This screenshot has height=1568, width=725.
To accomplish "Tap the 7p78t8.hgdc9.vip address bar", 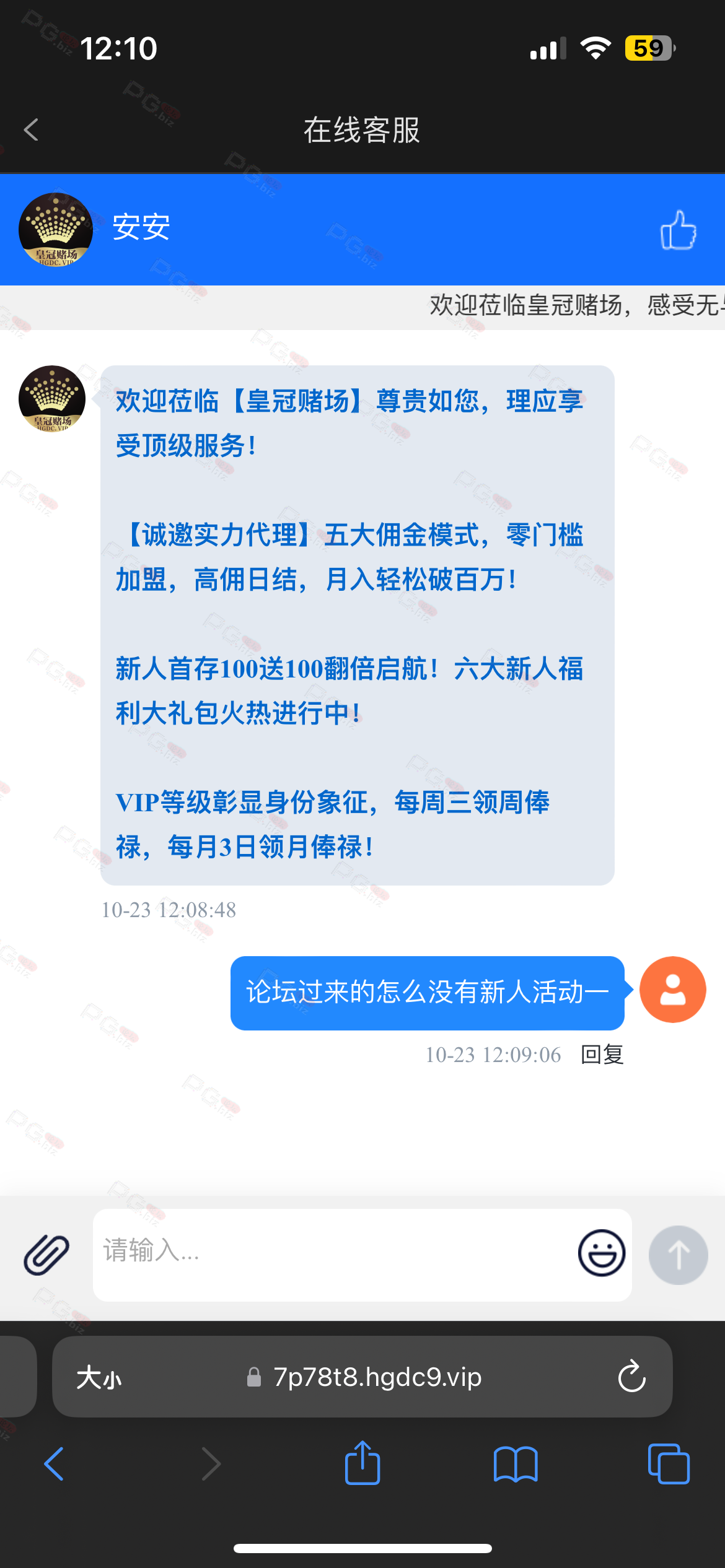I will (377, 1378).
